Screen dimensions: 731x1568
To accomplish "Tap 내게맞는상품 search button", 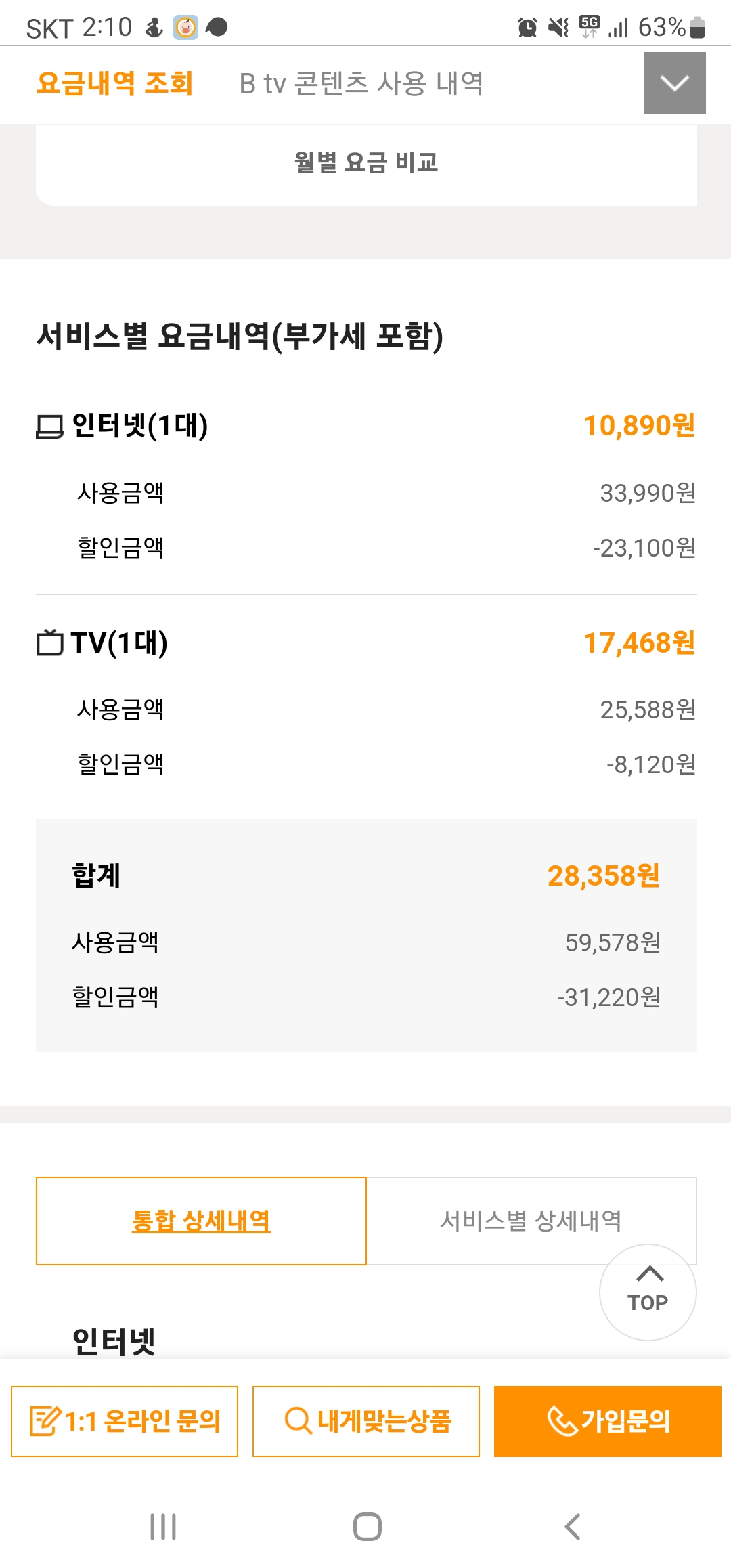I will pos(366,1421).
